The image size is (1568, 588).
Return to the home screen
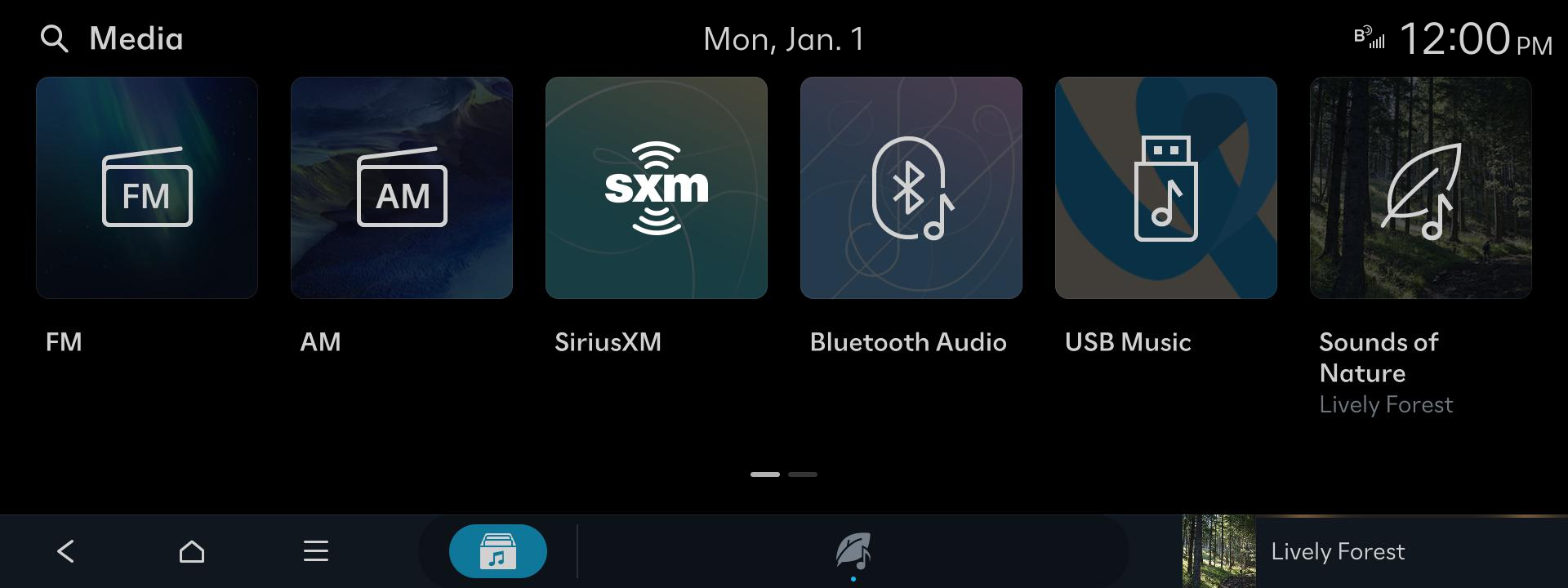(192, 551)
